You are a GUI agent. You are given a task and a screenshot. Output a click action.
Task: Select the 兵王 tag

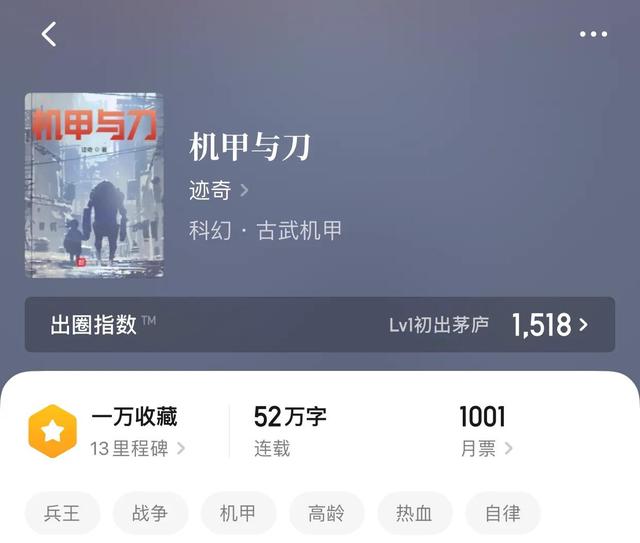click(x=62, y=513)
